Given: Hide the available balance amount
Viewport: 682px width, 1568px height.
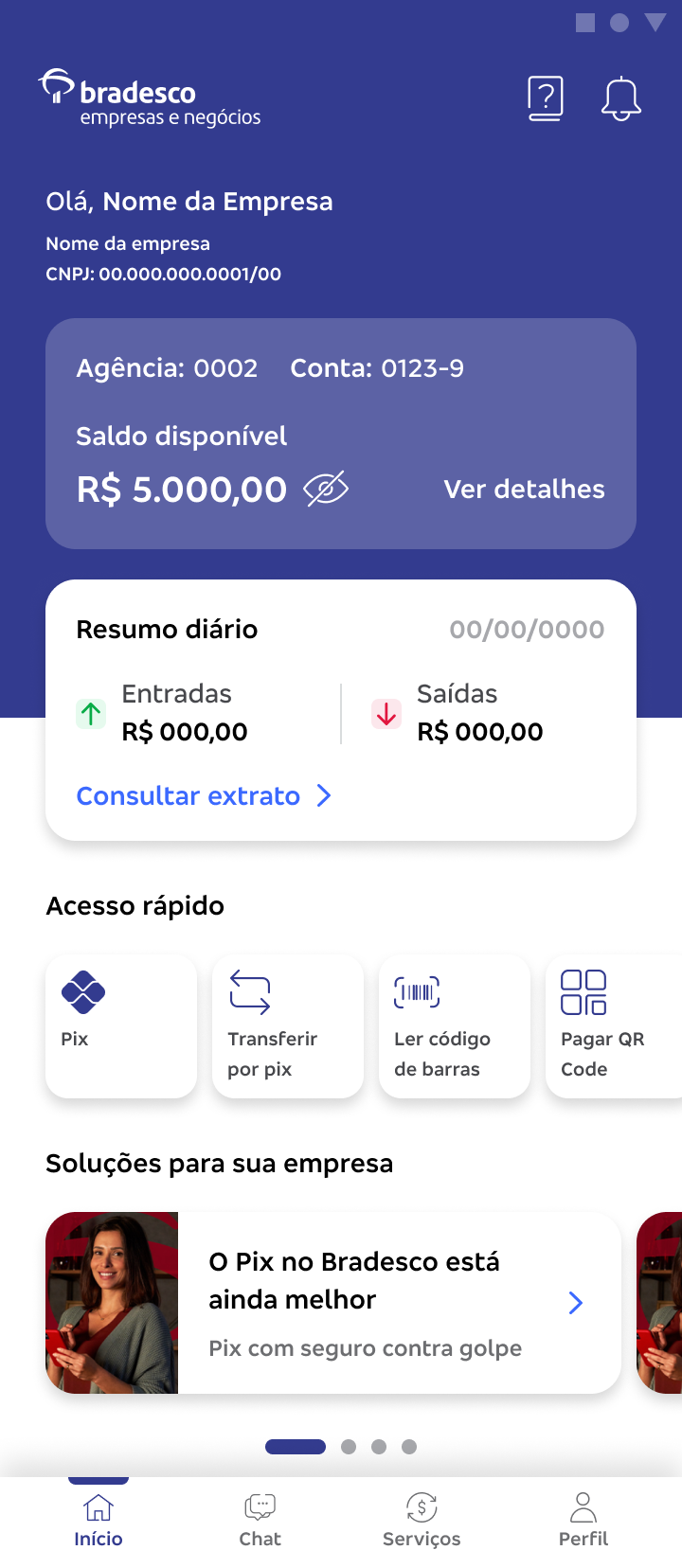Looking at the screenshot, I should [326, 489].
